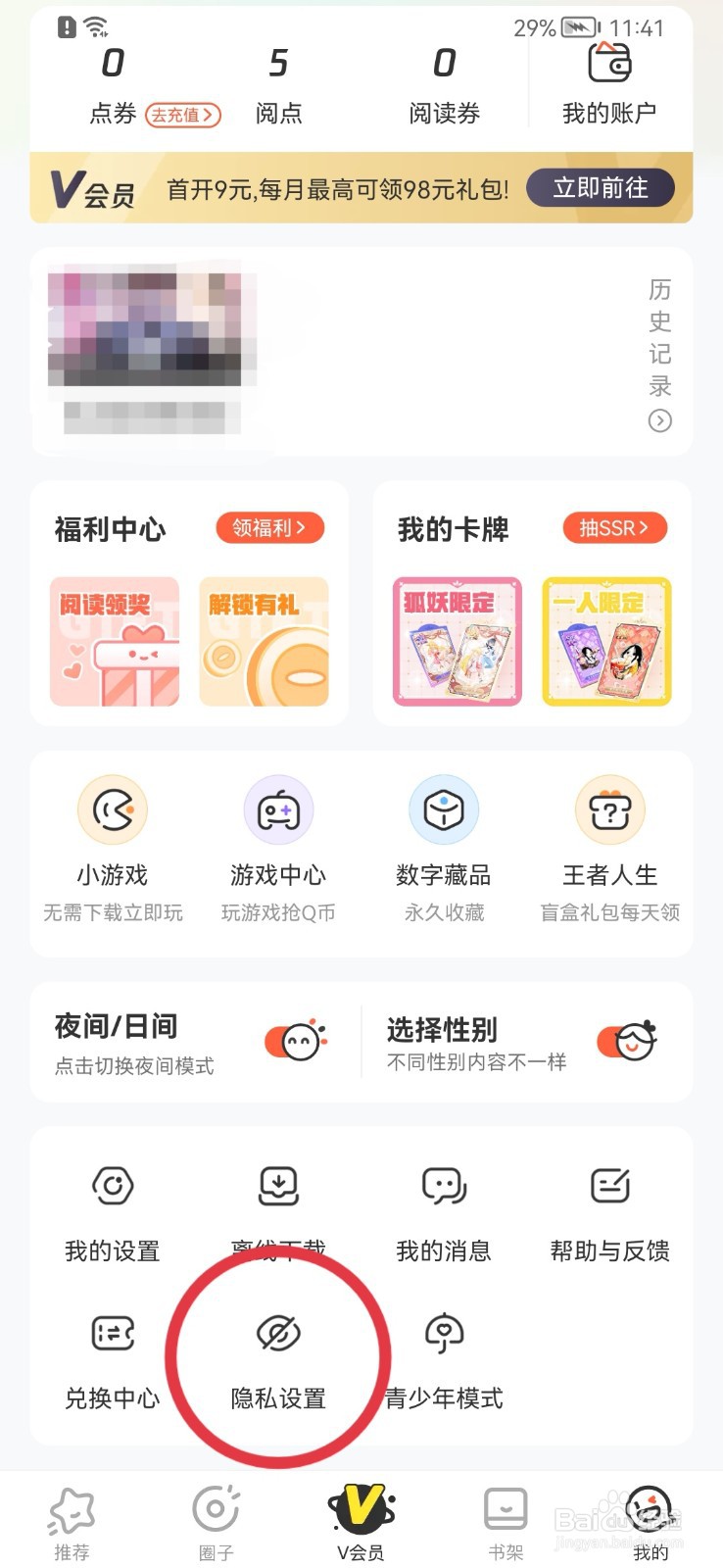Open 游戏中心 game center

[x=278, y=809]
